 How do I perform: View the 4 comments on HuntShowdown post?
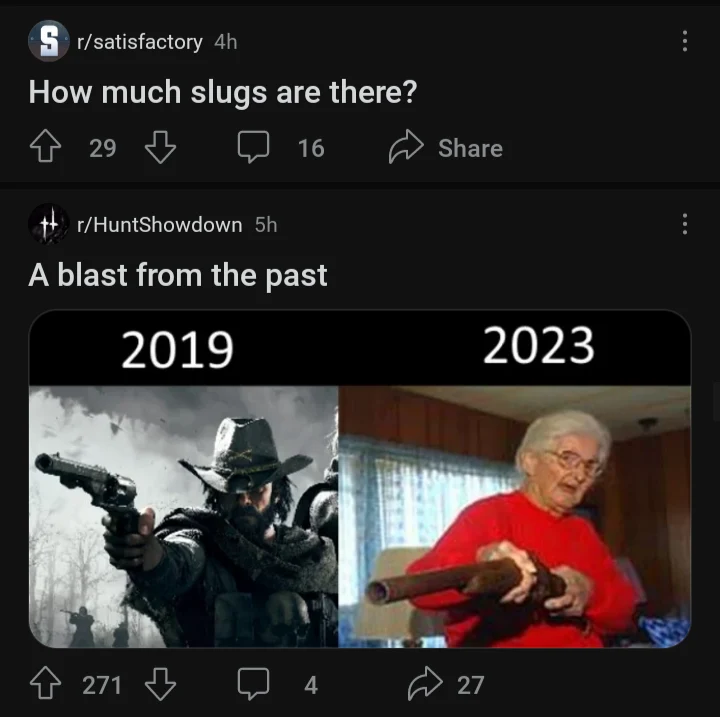[280, 684]
